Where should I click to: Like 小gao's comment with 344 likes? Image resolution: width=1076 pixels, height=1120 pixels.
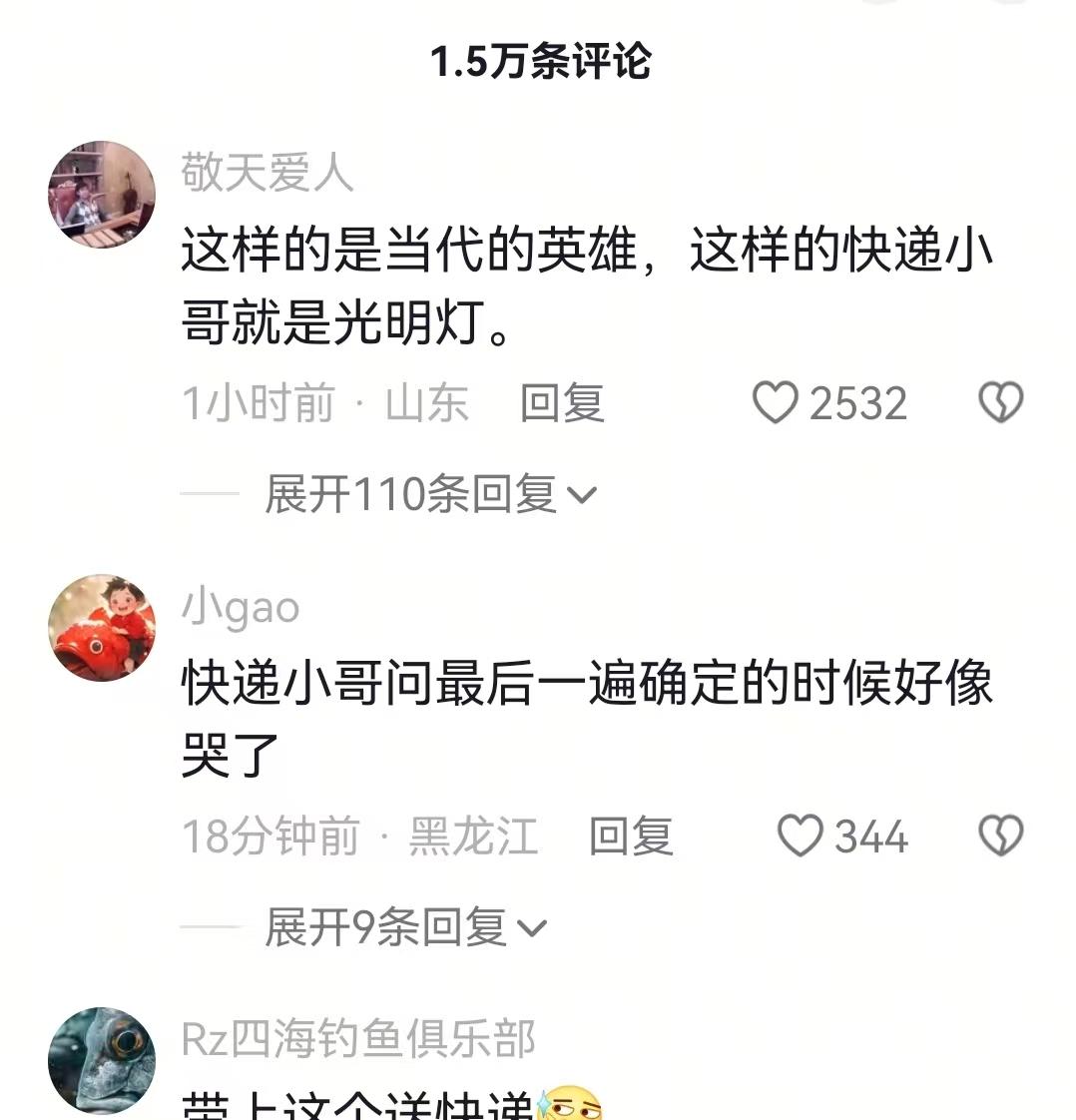(x=801, y=837)
